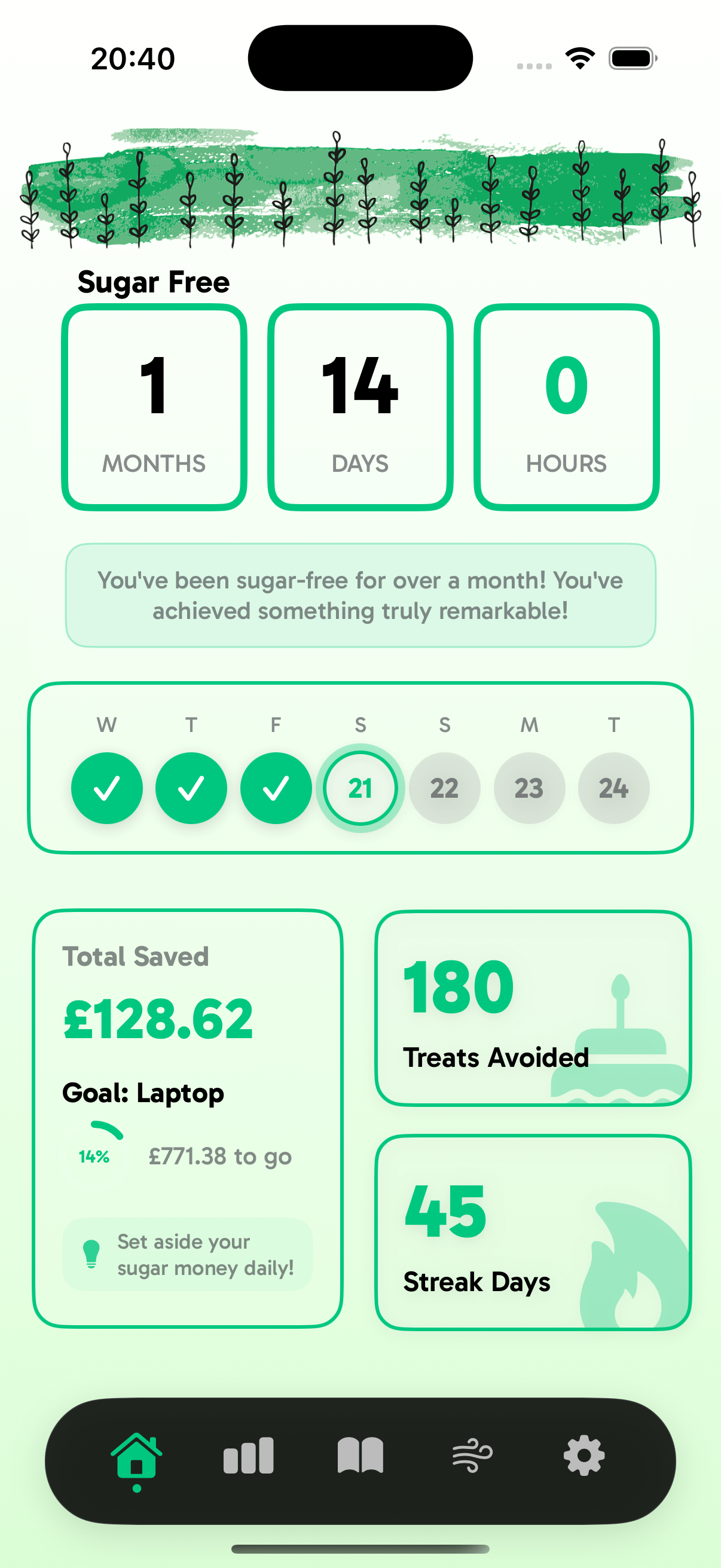Open the journal book tab

(x=360, y=1456)
